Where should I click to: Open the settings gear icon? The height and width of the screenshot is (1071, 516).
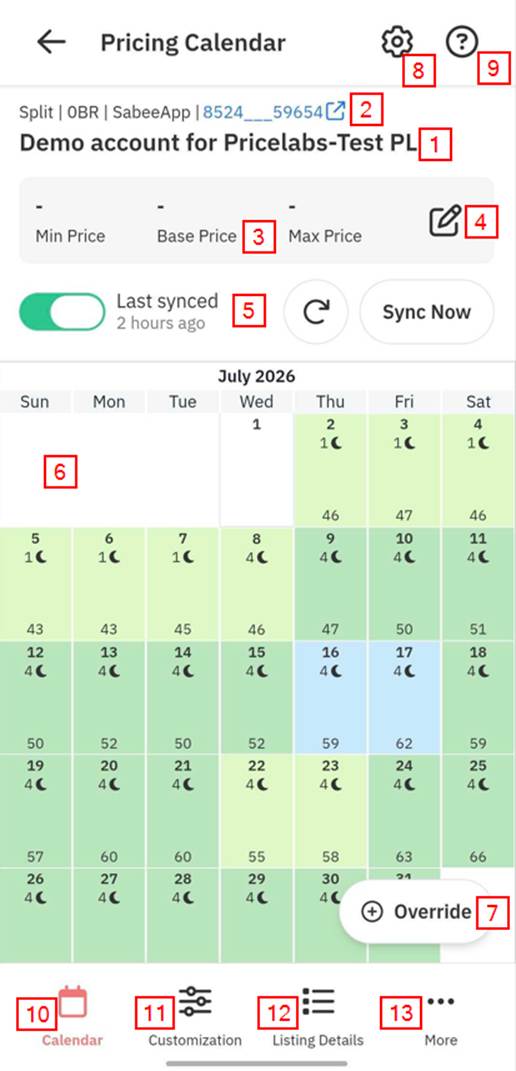pos(397,42)
